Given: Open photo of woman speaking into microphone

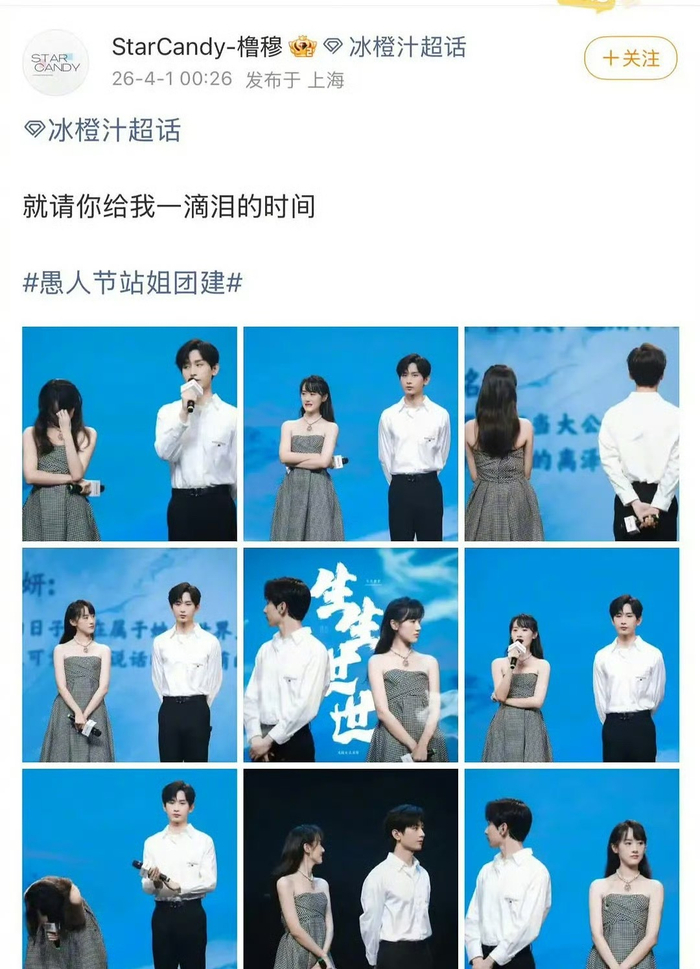Looking at the screenshot, I should 571,654.
